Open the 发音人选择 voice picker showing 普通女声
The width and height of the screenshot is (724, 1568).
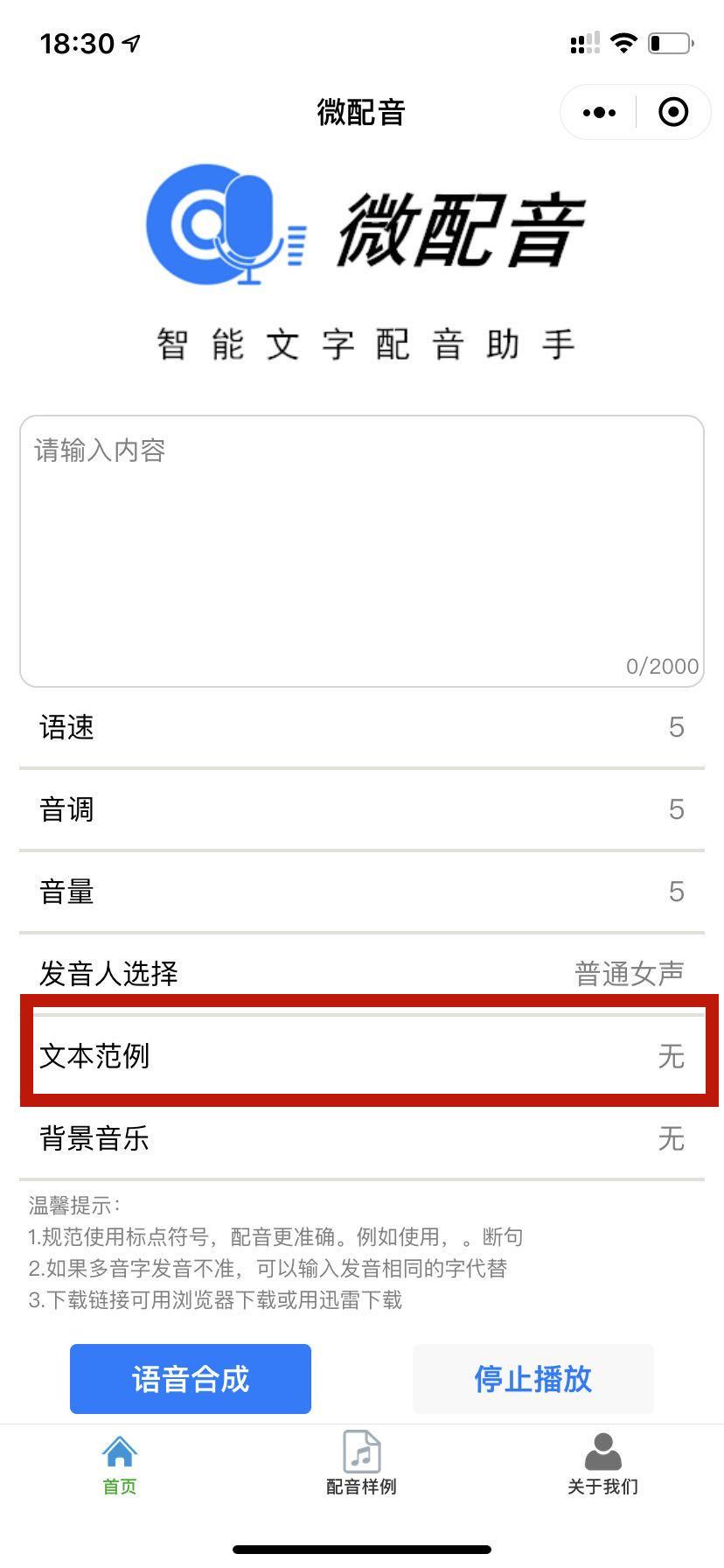(x=362, y=973)
